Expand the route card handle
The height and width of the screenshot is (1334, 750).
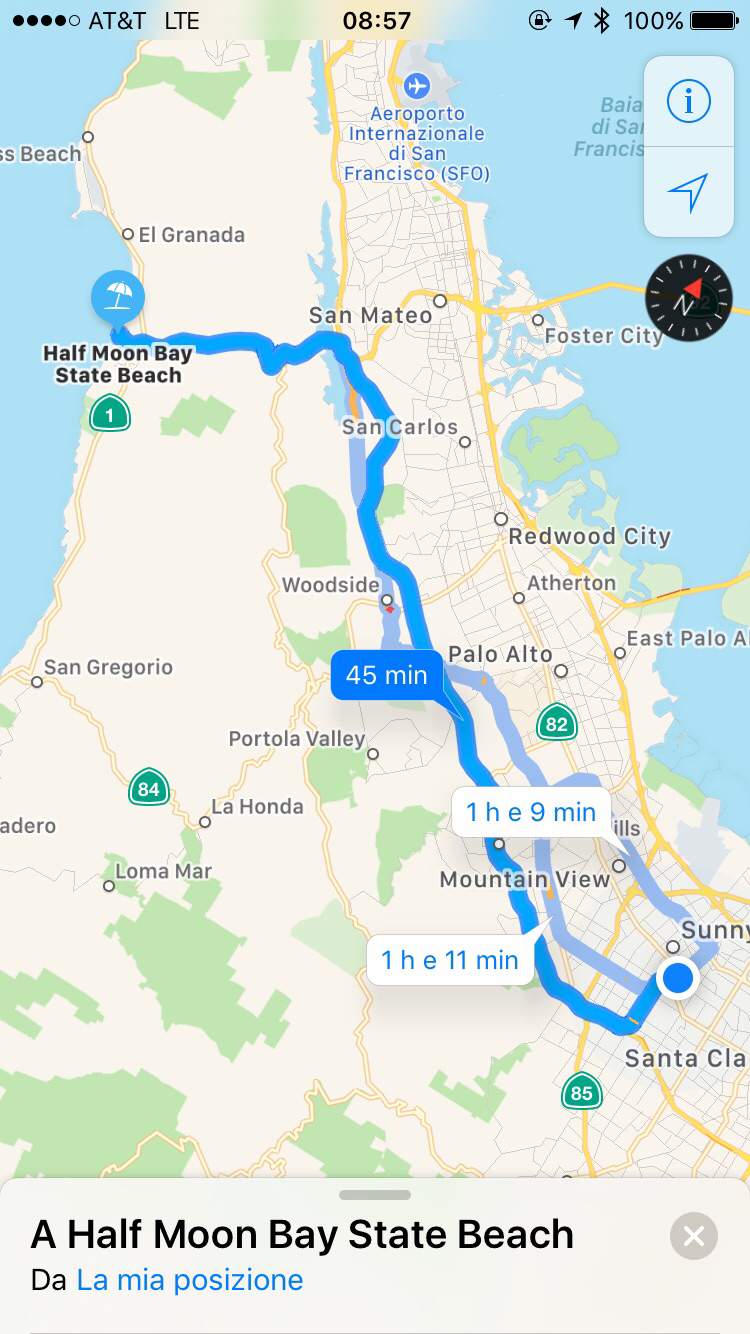[x=375, y=1195]
